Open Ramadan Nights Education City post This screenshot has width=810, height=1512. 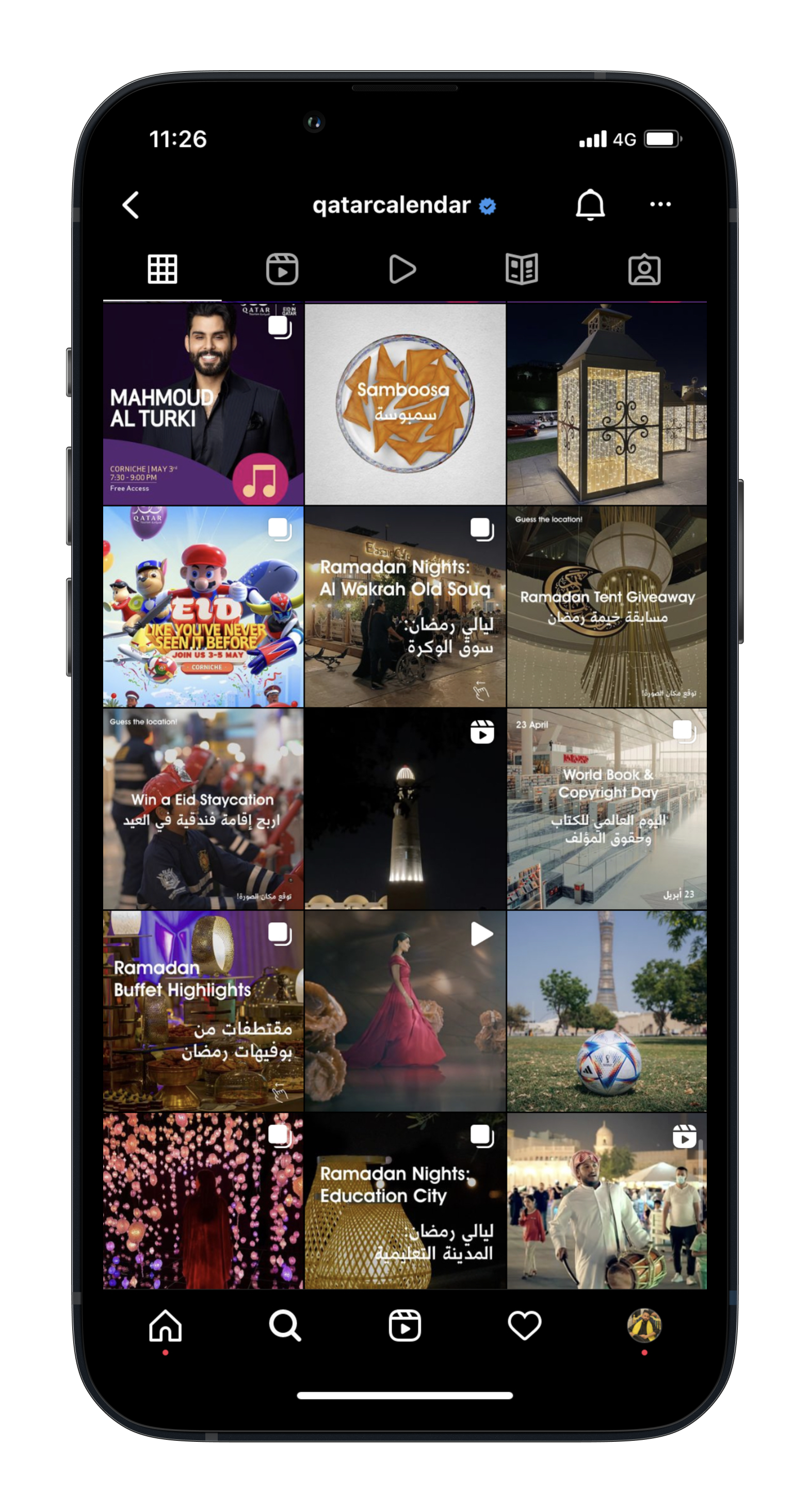404,1201
